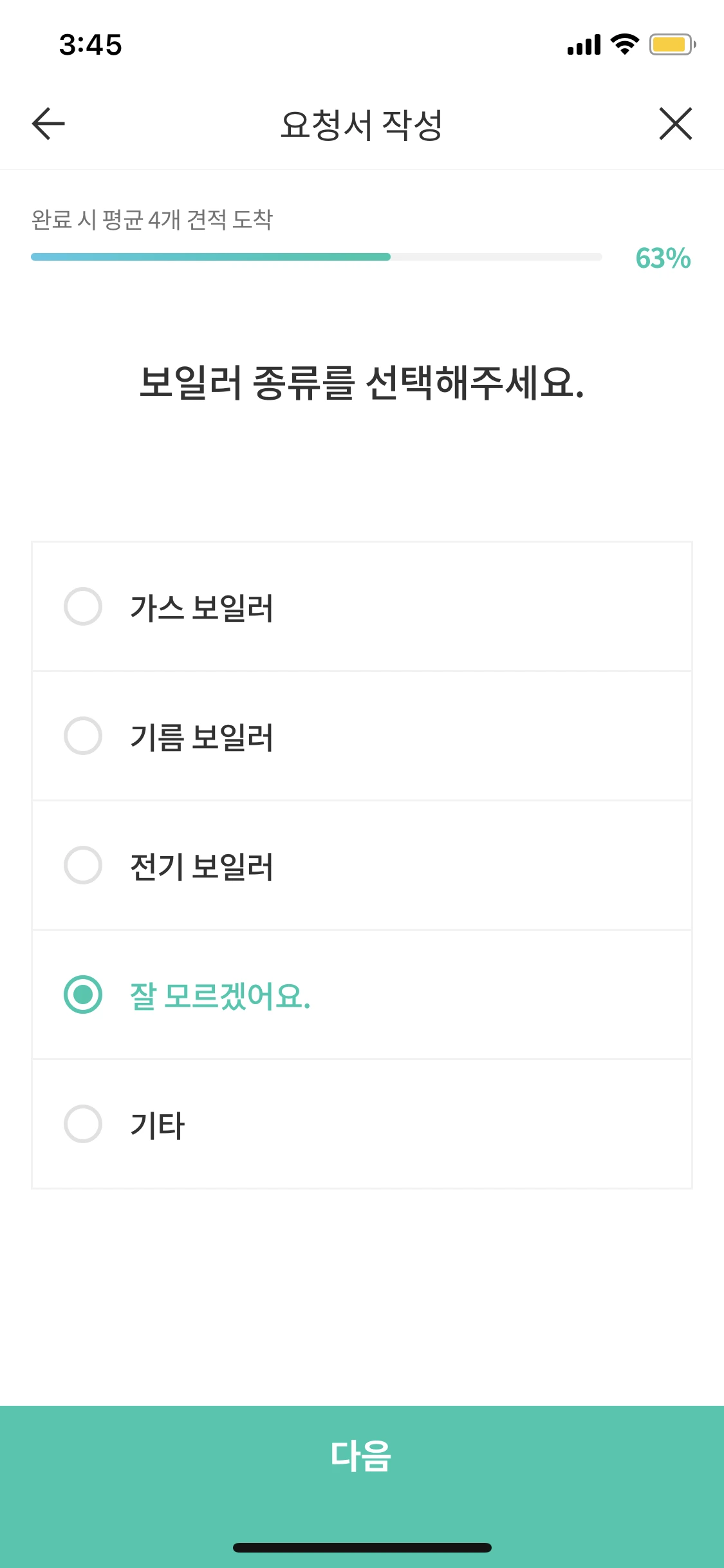724x1568 pixels.
Task: Tap the battery indicator
Action: coord(669,44)
